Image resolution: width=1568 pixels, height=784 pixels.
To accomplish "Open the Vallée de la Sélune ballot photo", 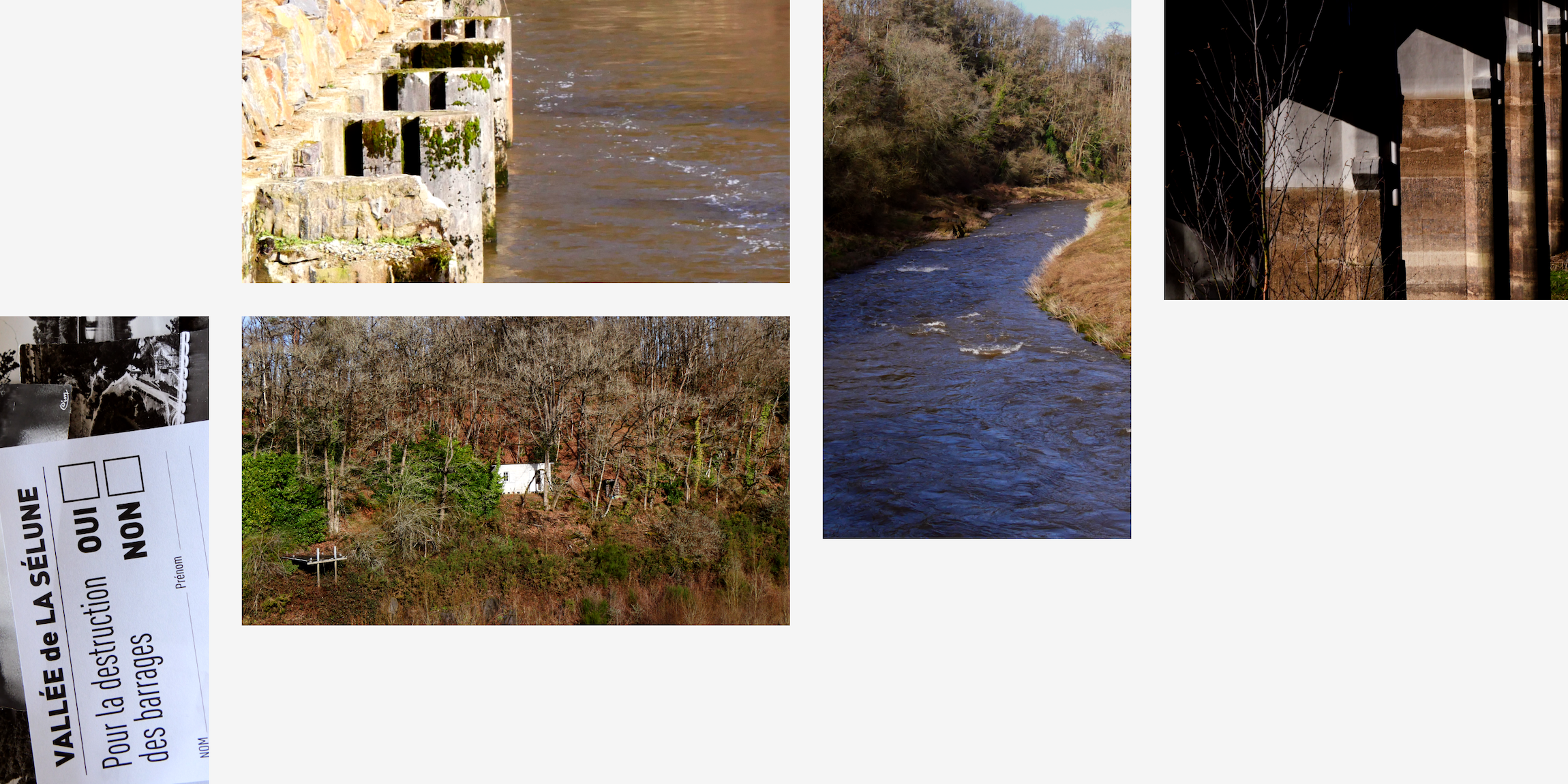I will click(x=104, y=549).
